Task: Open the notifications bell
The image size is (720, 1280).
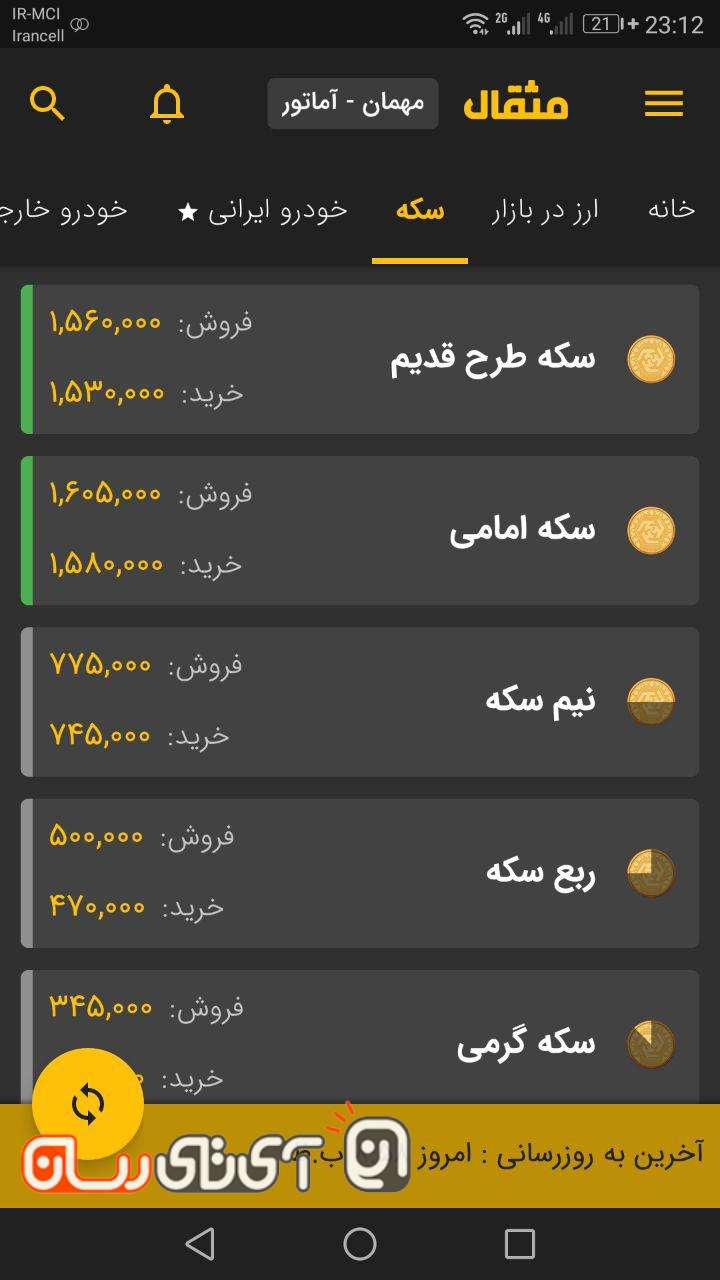Action: (x=167, y=104)
